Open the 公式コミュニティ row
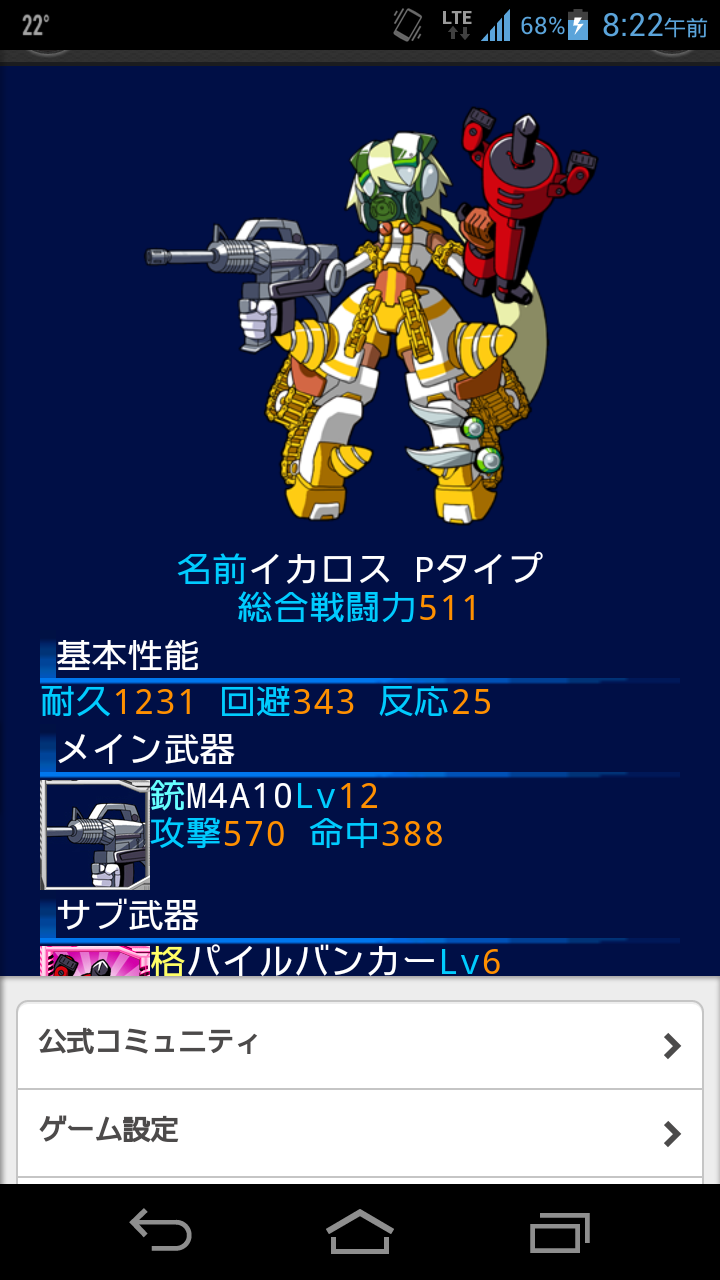720x1280 pixels. click(360, 1045)
